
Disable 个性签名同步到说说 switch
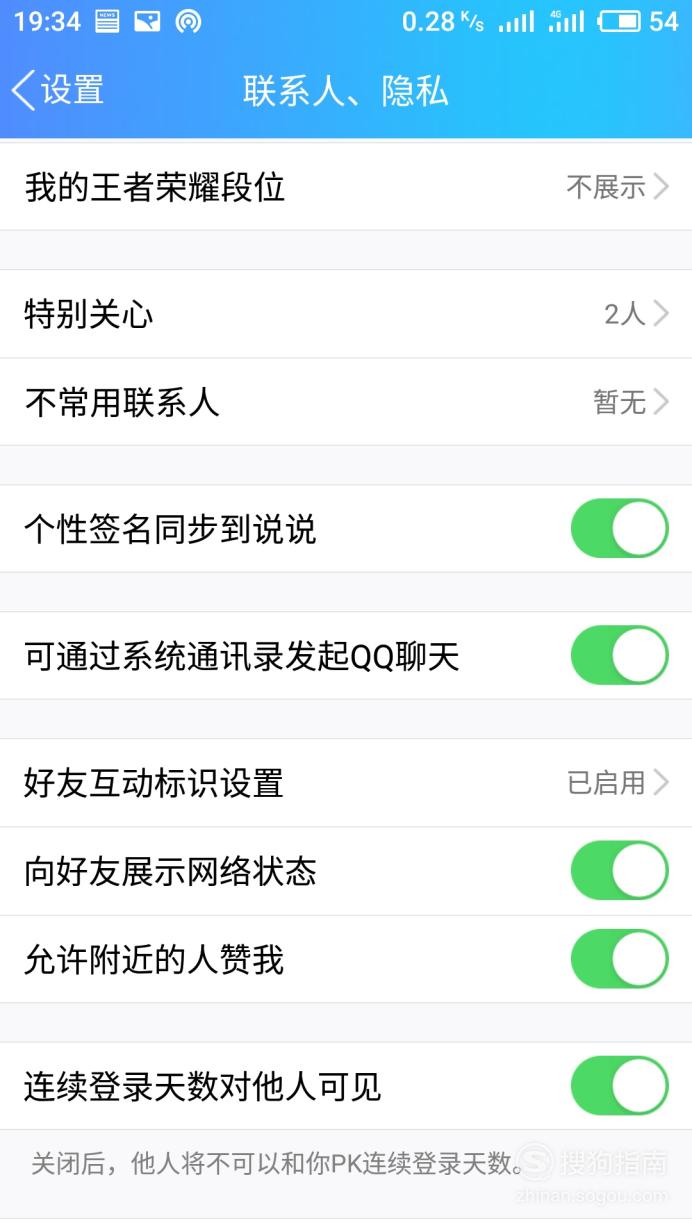pyautogui.click(x=619, y=529)
